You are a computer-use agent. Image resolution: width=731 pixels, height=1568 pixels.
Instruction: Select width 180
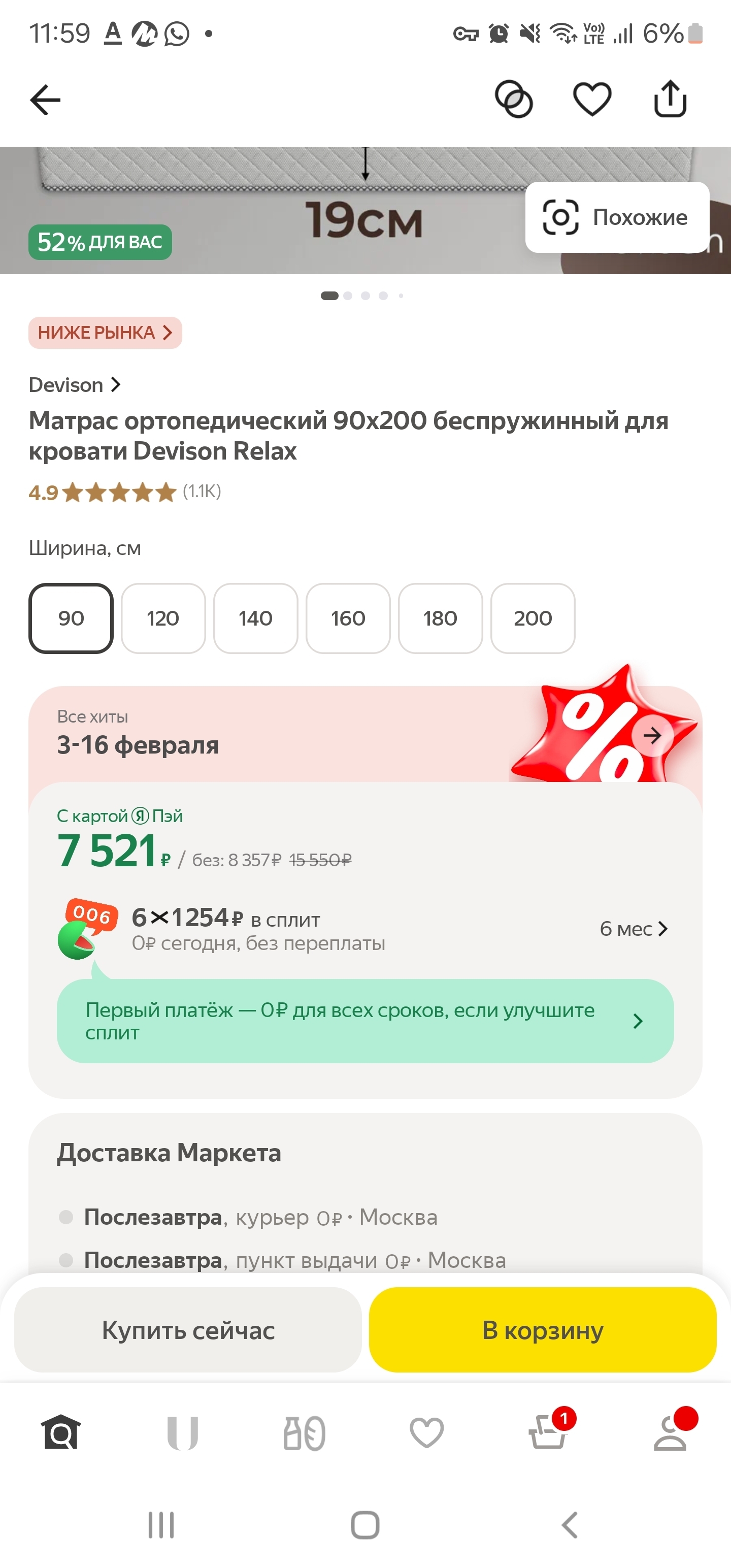pos(440,618)
